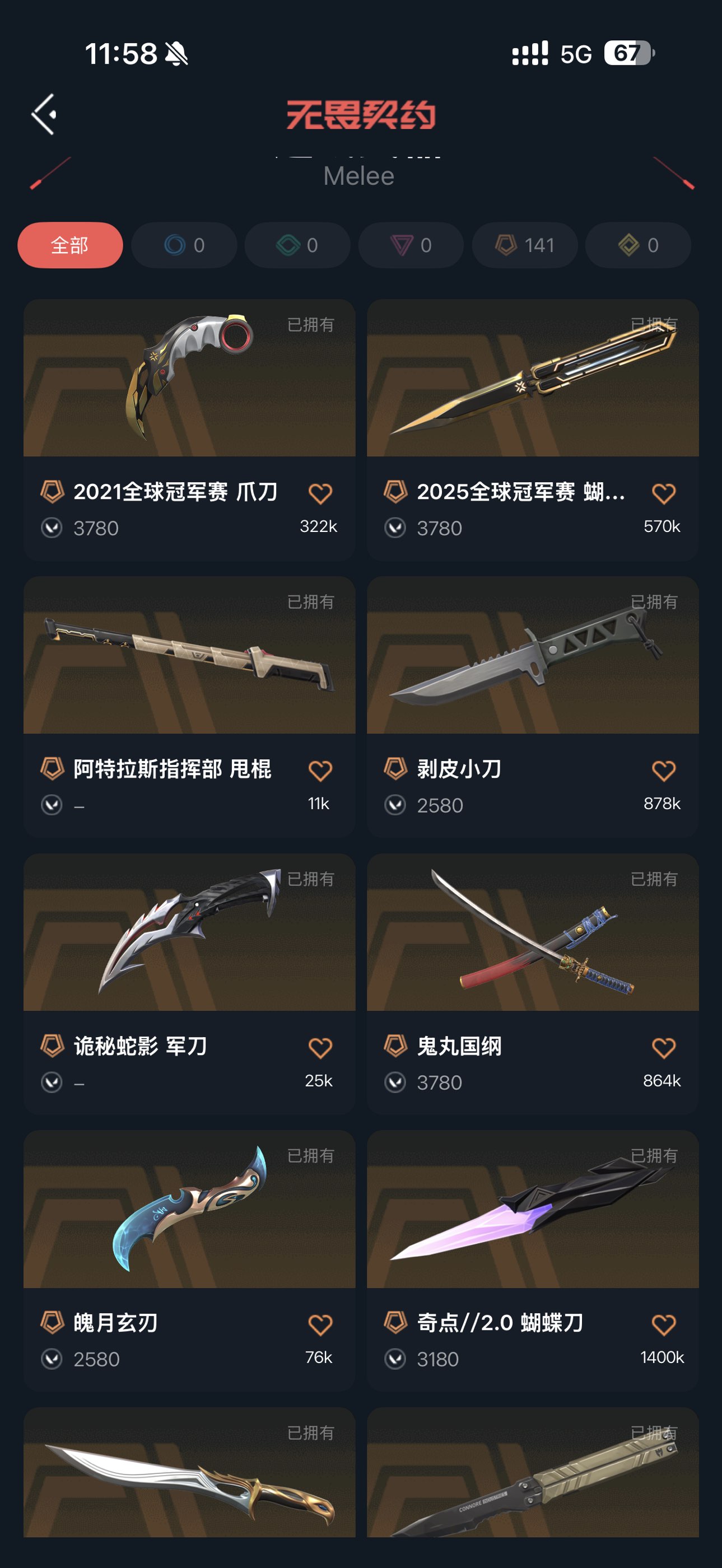The width and height of the screenshot is (722, 1568).
Task: Filter by the yellow diamond tier chip
Action: [637, 245]
